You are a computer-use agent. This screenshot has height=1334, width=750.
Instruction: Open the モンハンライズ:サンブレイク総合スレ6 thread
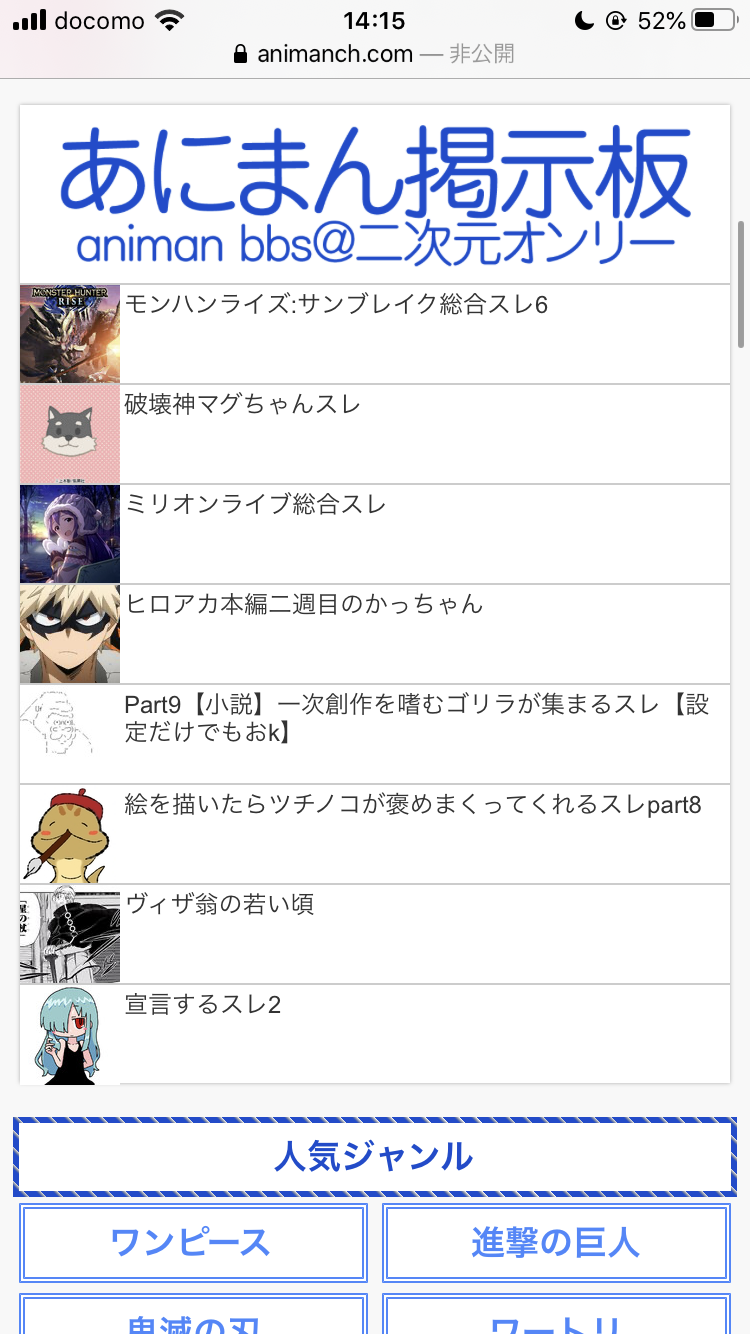pos(375,334)
